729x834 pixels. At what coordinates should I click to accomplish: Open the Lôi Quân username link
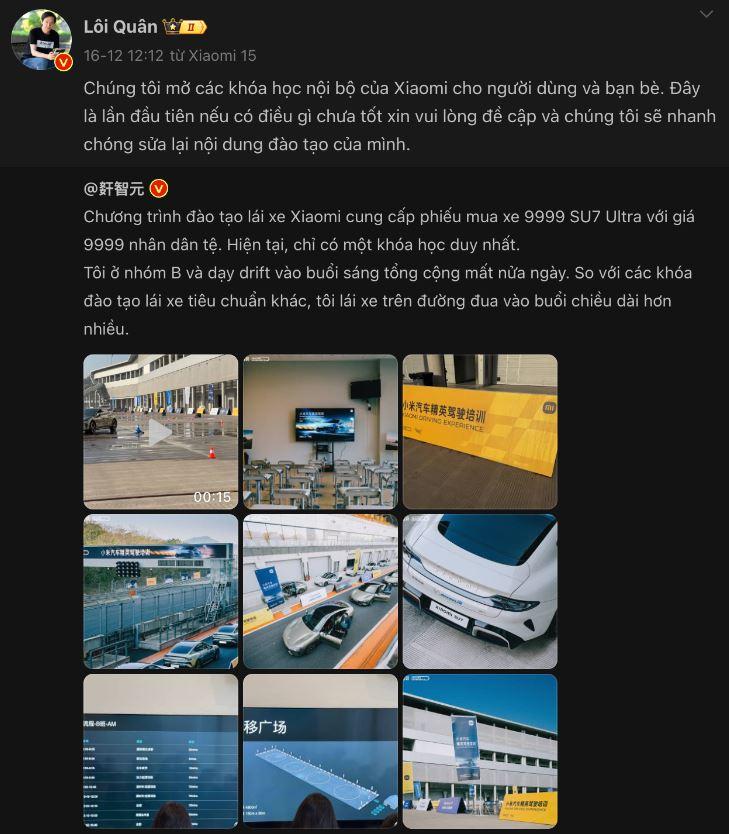point(121,26)
